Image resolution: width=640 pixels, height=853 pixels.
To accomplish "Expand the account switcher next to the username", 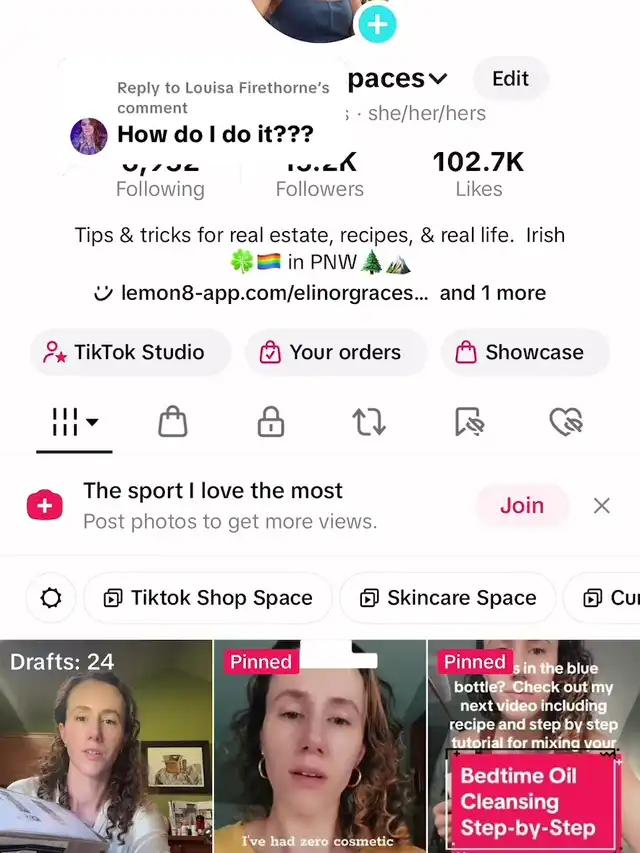I will pyautogui.click(x=437, y=79).
